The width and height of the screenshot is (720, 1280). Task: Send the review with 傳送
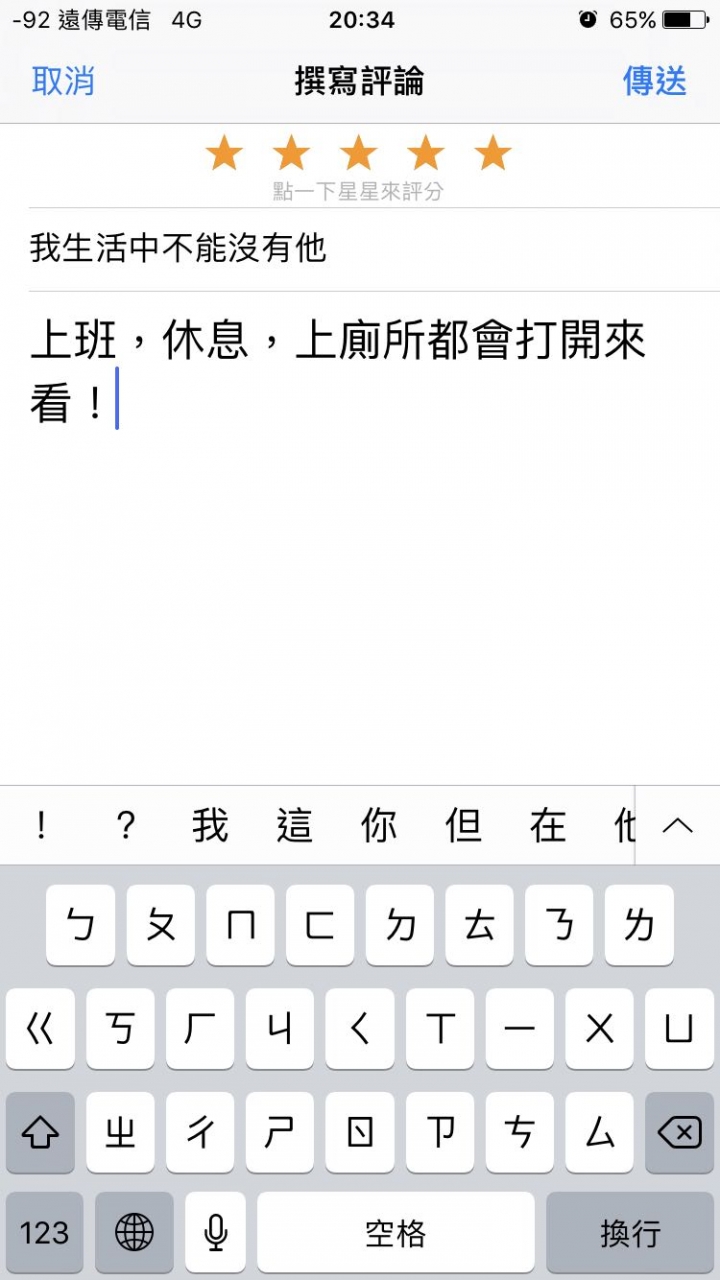(655, 81)
